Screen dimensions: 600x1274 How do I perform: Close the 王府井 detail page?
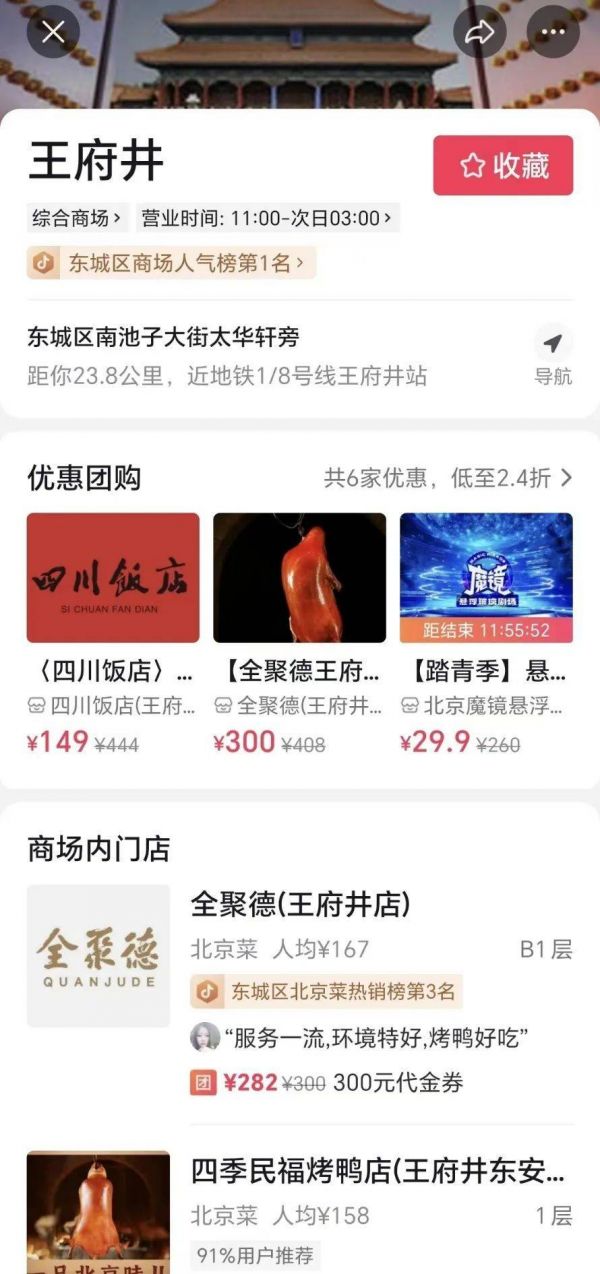53,32
